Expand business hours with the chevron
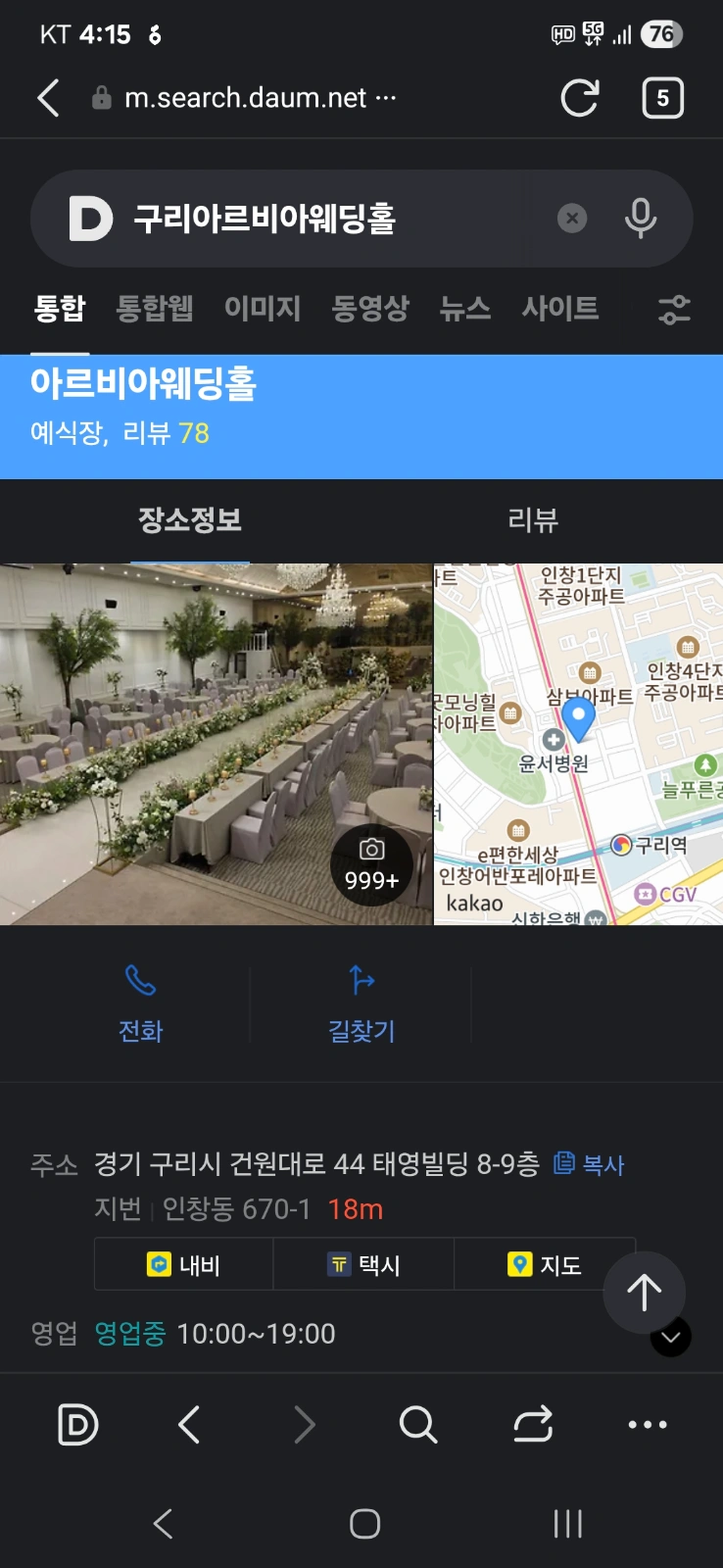This screenshot has width=723, height=1568. [671, 1336]
